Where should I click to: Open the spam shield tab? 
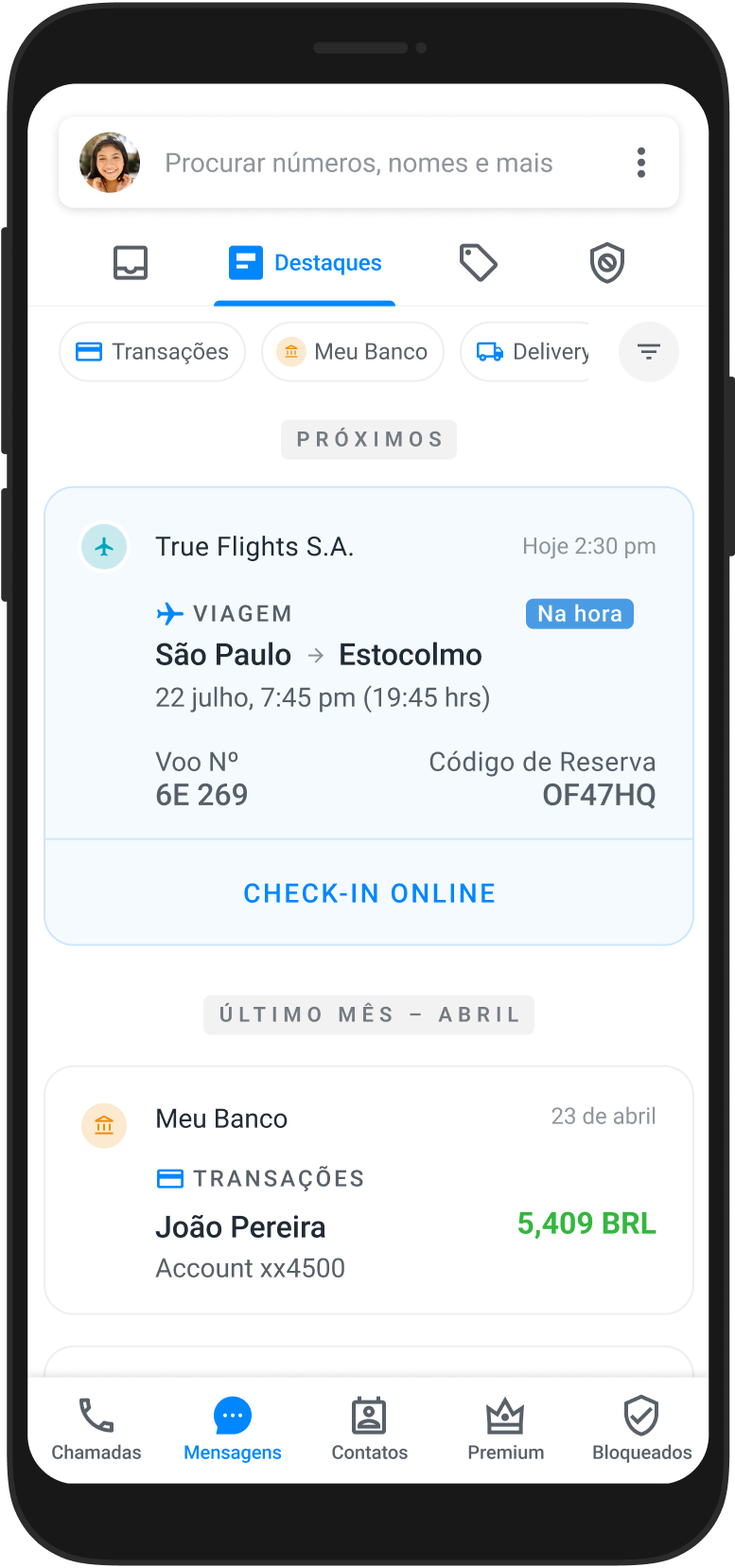coord(607,263)
